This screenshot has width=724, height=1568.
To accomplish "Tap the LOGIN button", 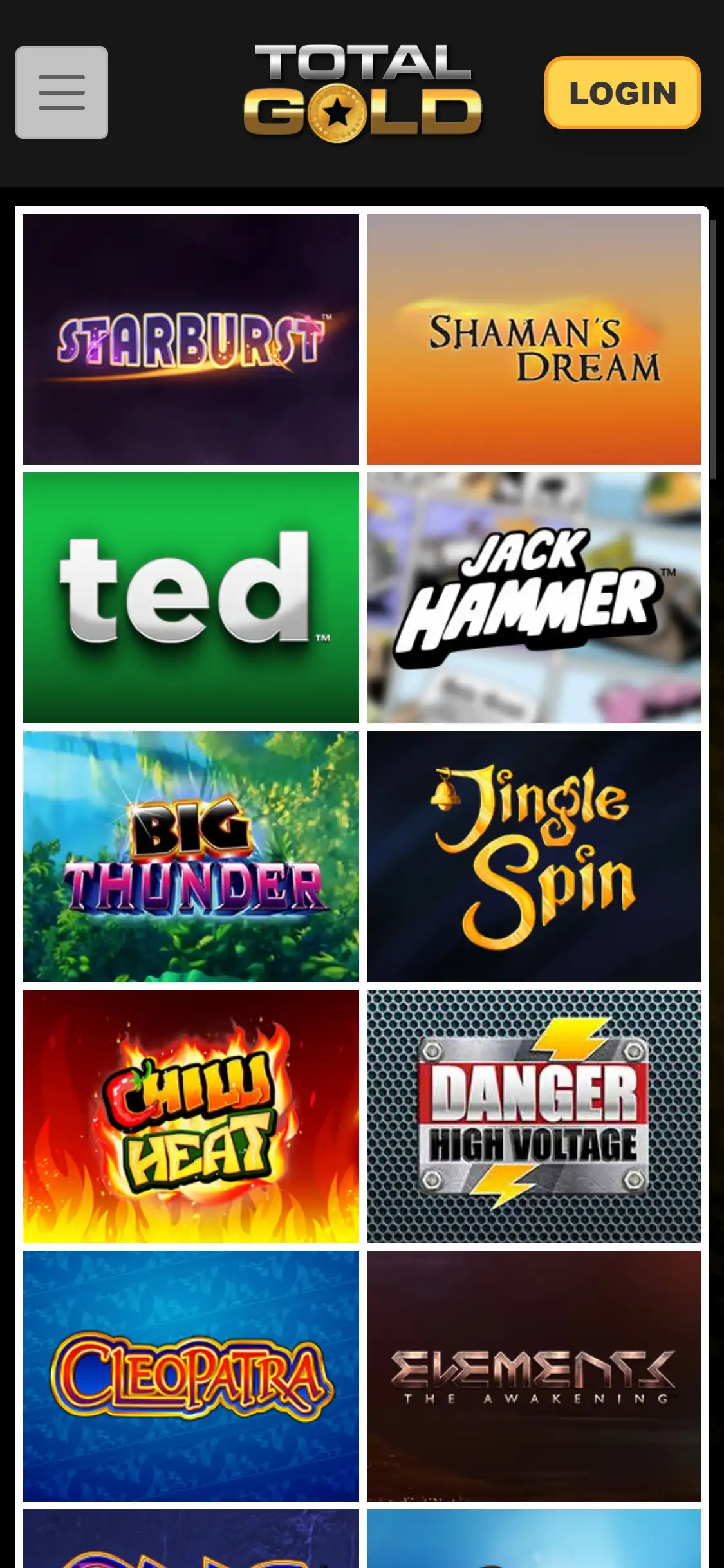I will pos(622,93).
